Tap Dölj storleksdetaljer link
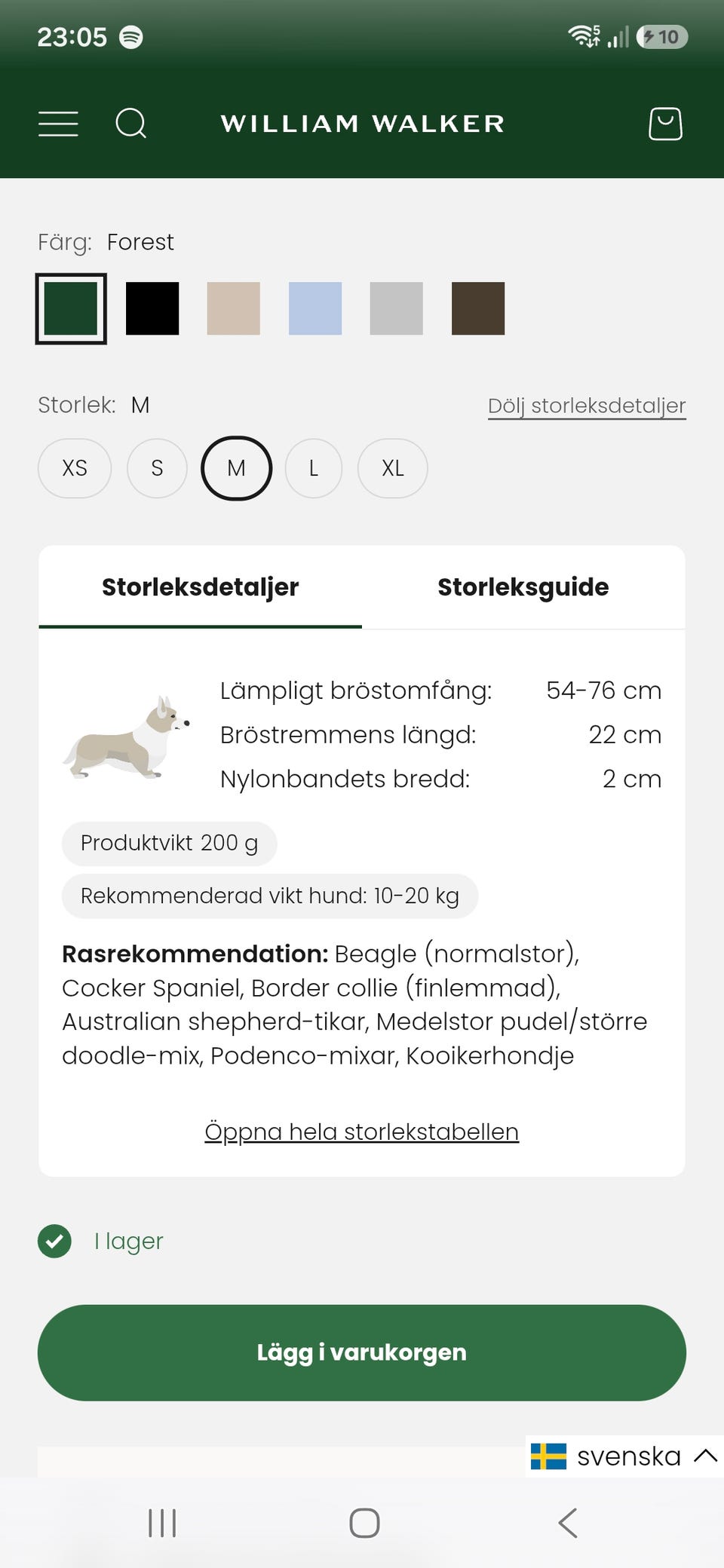This screenshot has height=1568, width=724. 587,406
